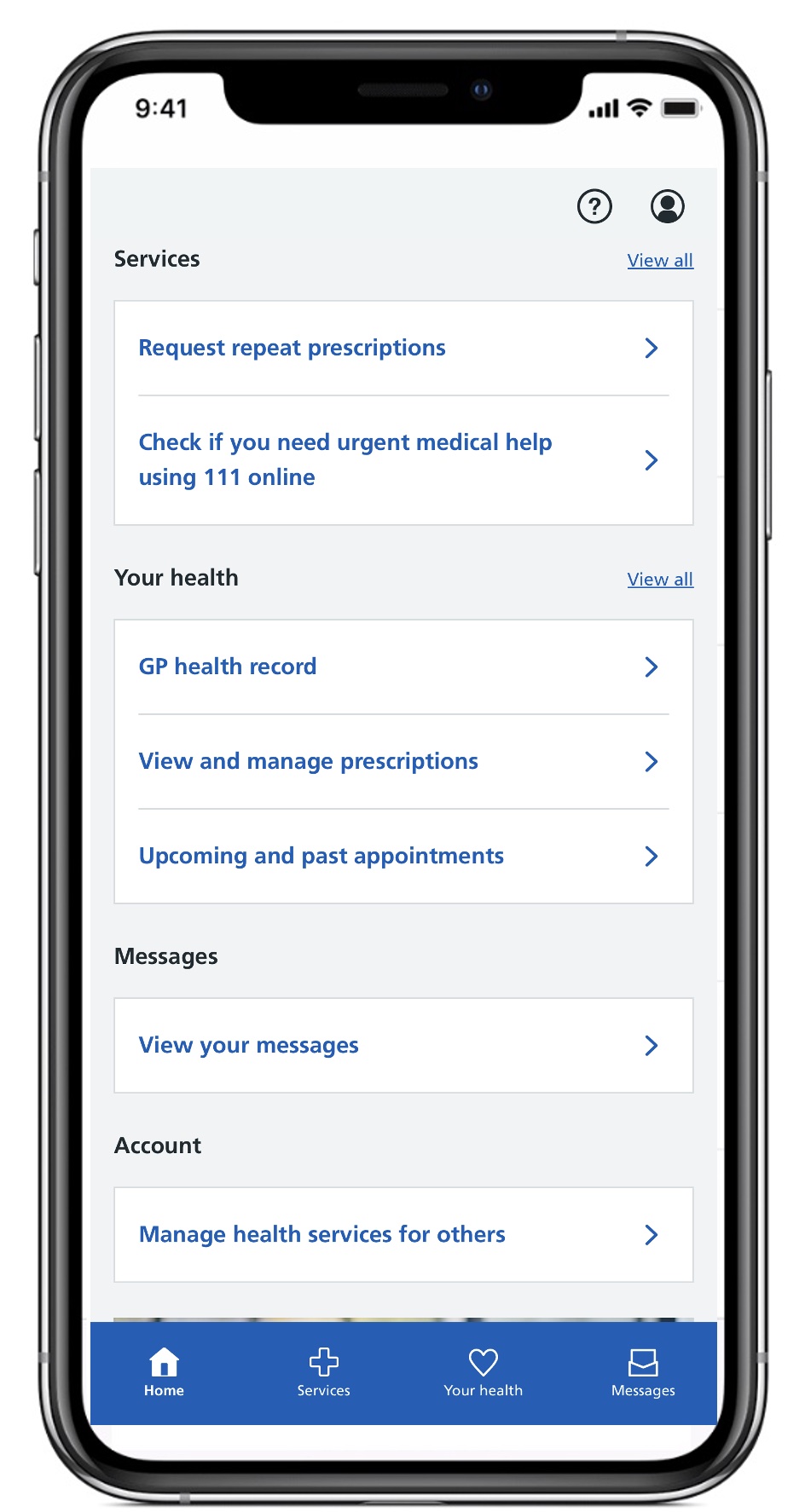The height and width of the screenshot is (1512, 805).
Task: Open GP health record
Action: click(402, 667)
